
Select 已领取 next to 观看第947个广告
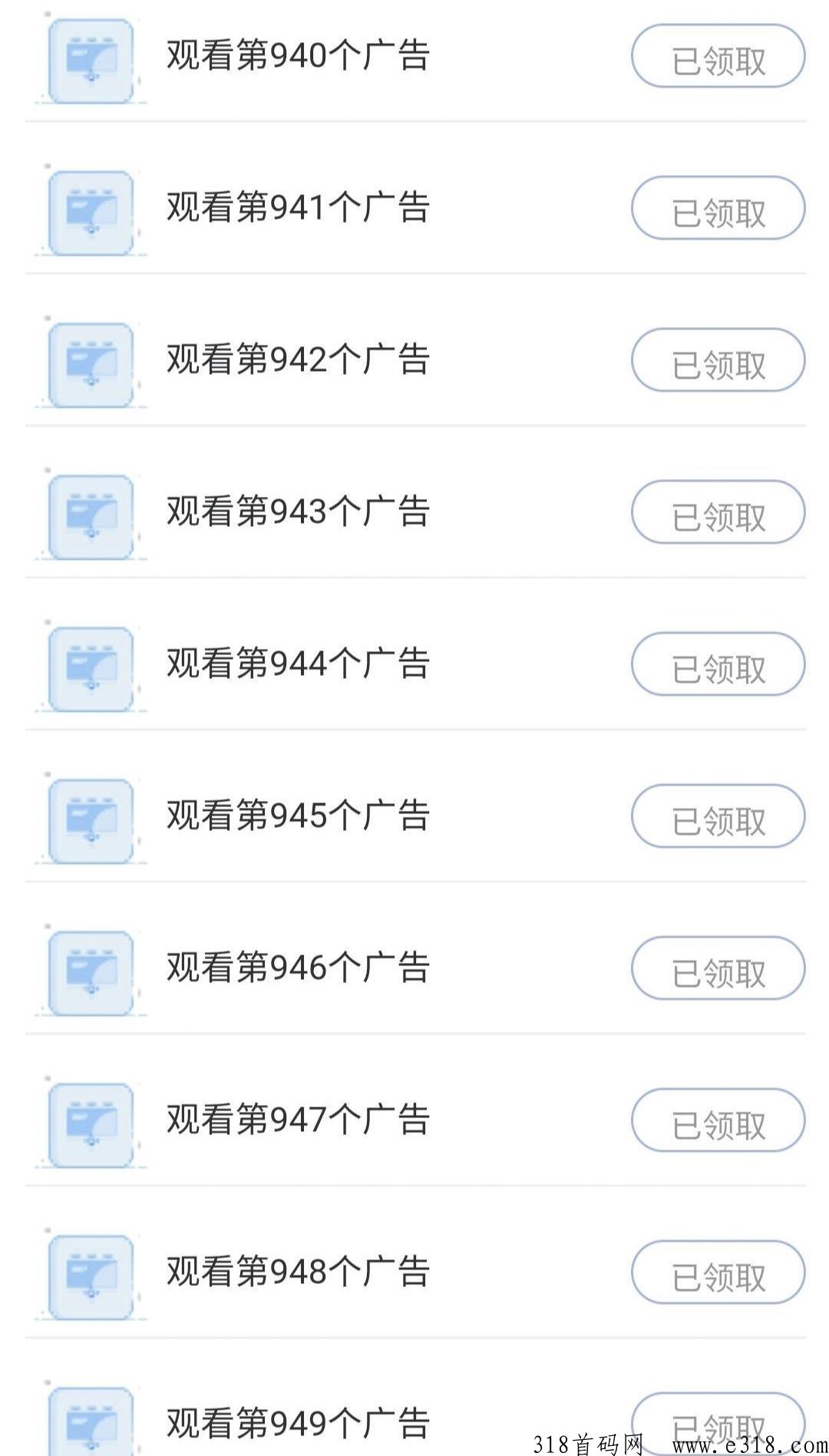pos(718,1120)
